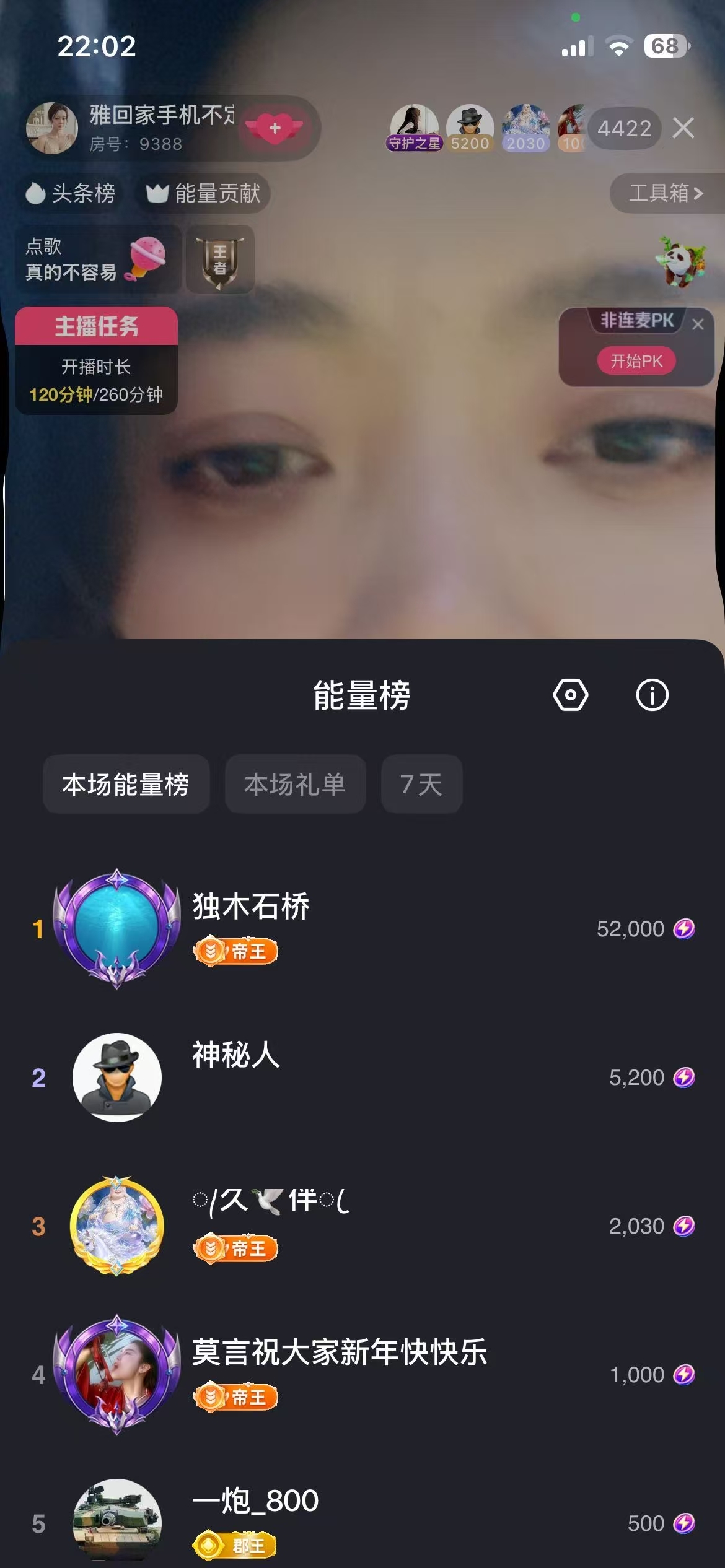Image resolution: width=725 pixels, height=1568 pixels.
Task: Click the 本场能量榜 button
Action: [126, 784]
